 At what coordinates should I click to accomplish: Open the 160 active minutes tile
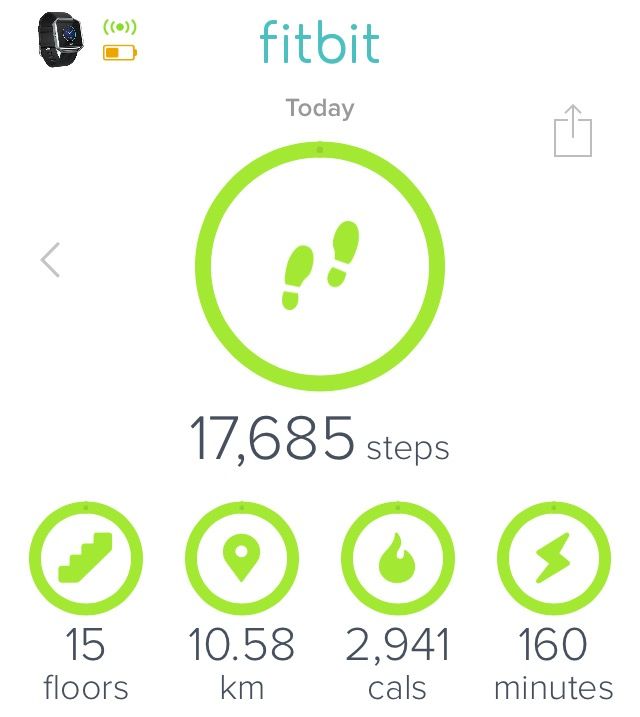click(553, 560)
